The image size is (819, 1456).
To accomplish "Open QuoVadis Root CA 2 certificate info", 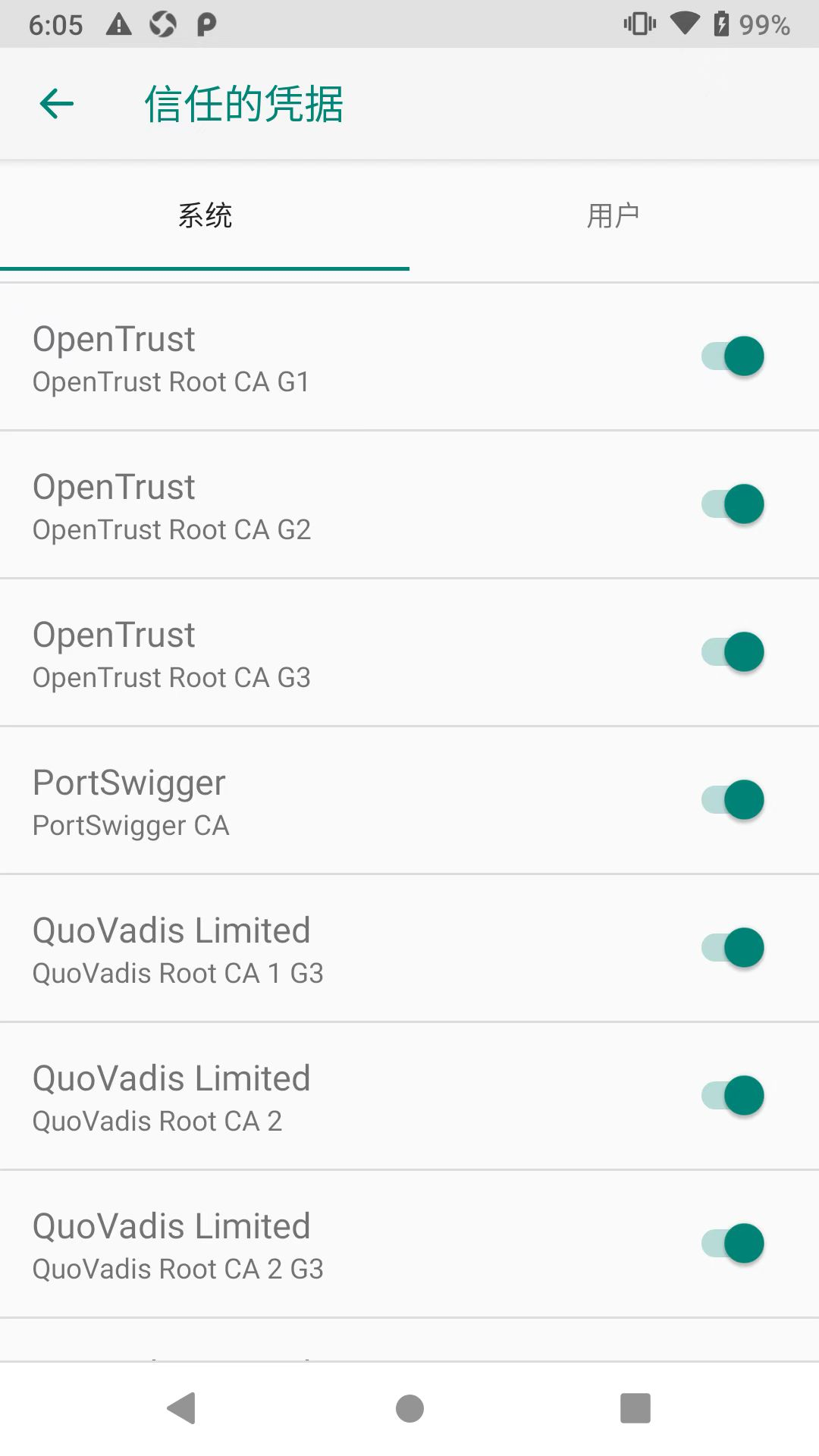I will pos(227,1097).
